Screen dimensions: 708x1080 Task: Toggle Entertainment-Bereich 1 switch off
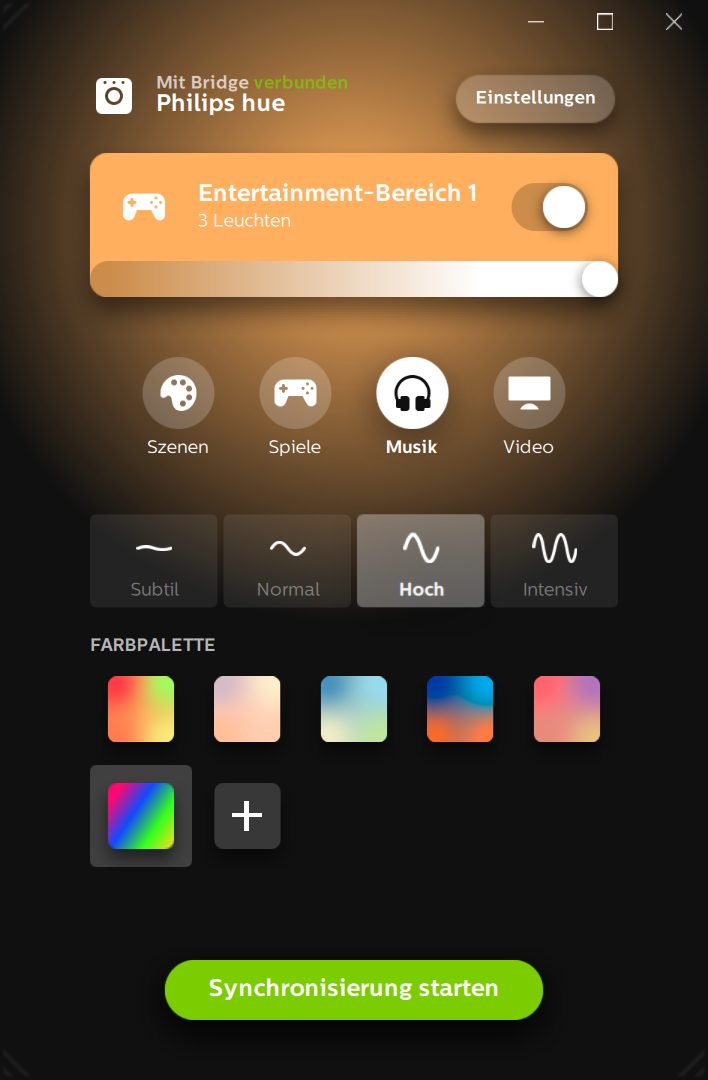point(549,207)
